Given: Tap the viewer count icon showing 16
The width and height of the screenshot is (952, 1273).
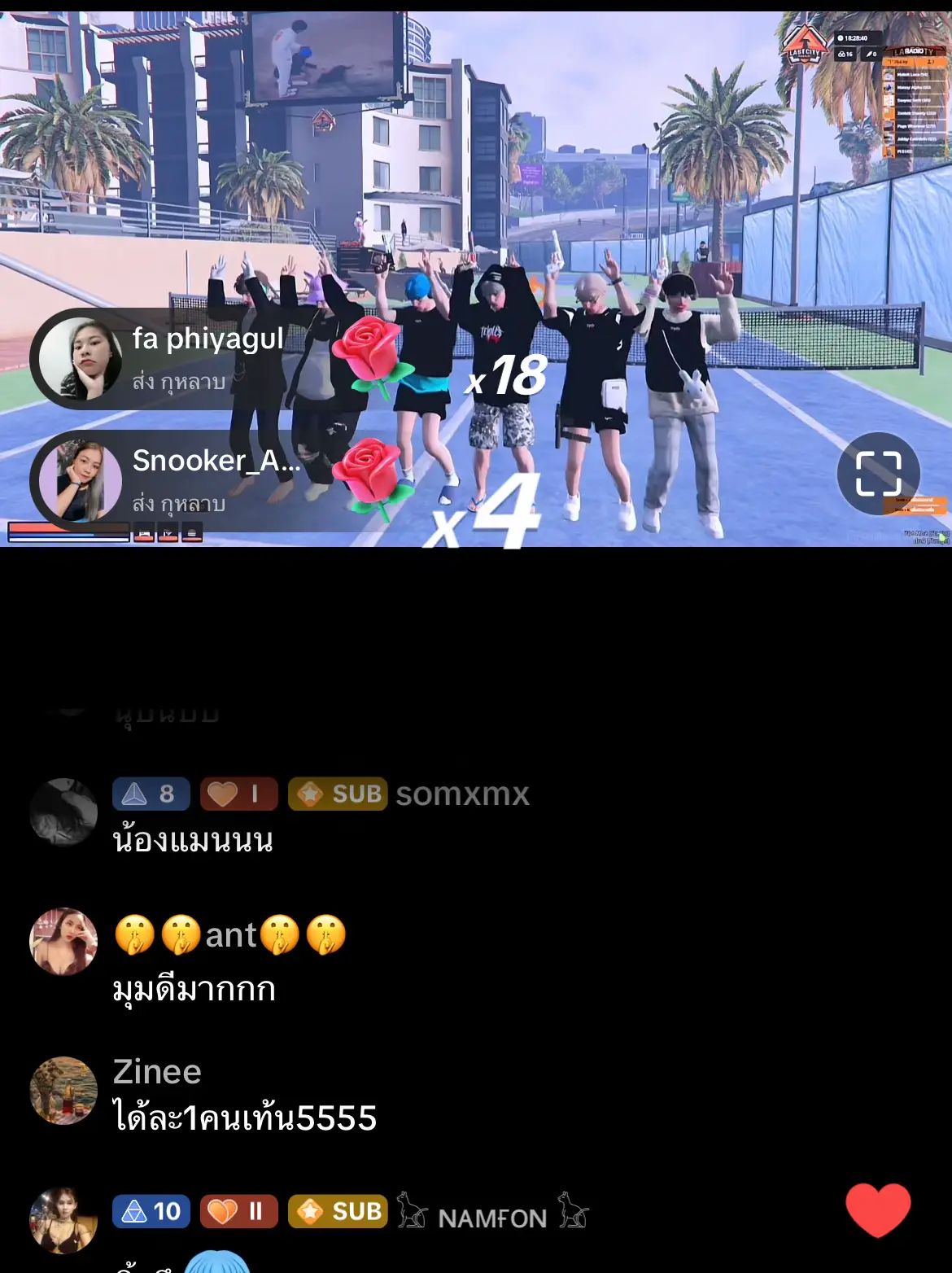Looking at the screenshot, I should (x=841, y=54).
